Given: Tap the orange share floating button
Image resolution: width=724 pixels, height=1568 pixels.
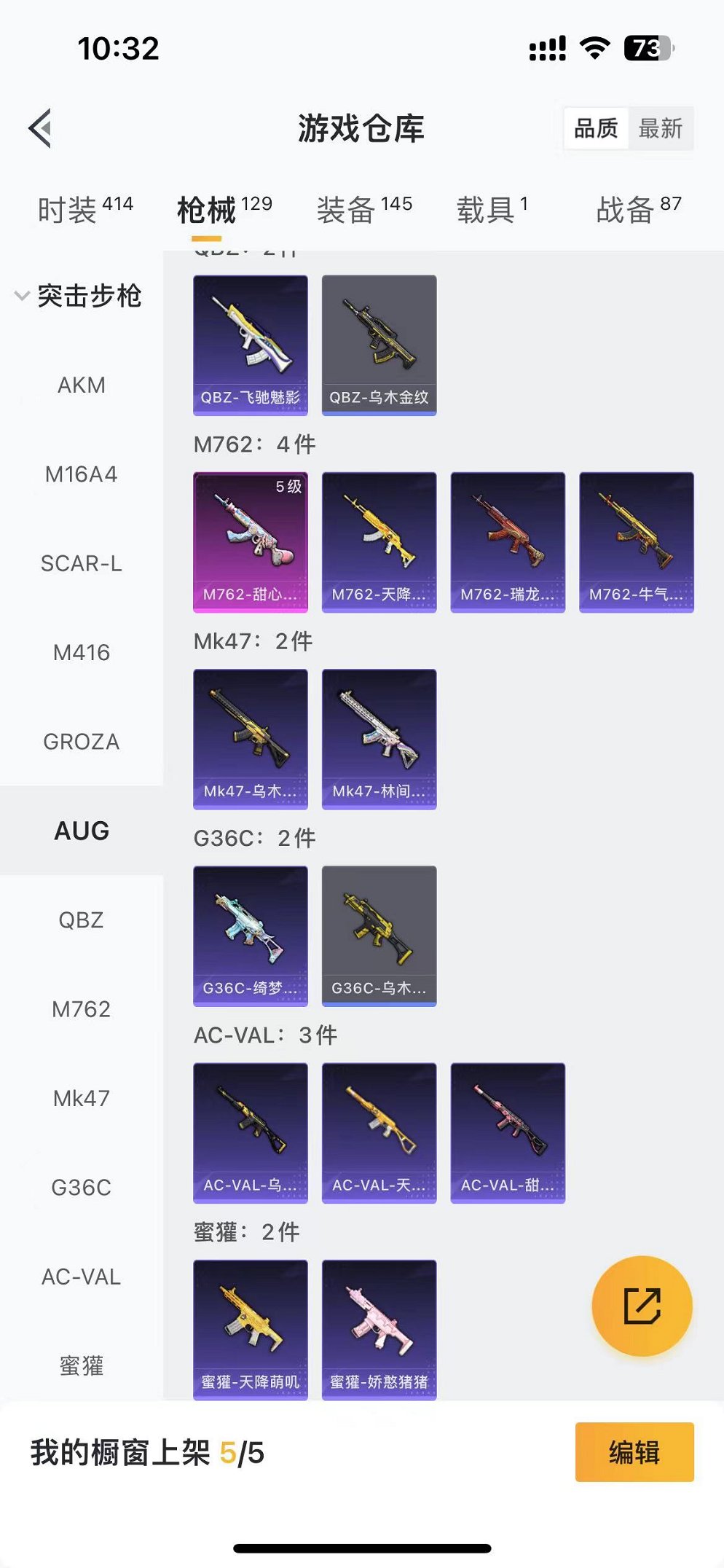Looking at the screenshot, I should click(x=642, y=1306).
